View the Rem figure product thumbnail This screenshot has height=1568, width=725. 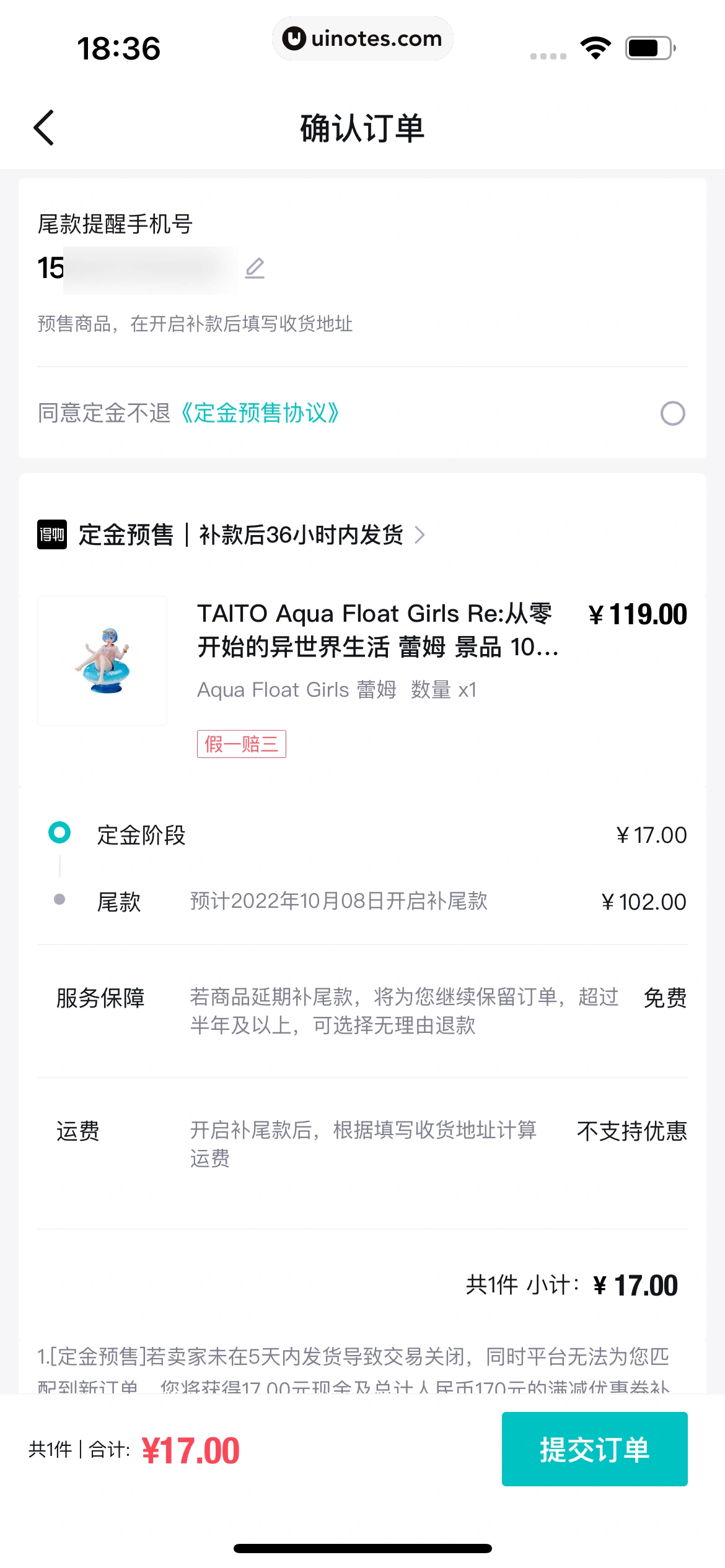point(102,660)
